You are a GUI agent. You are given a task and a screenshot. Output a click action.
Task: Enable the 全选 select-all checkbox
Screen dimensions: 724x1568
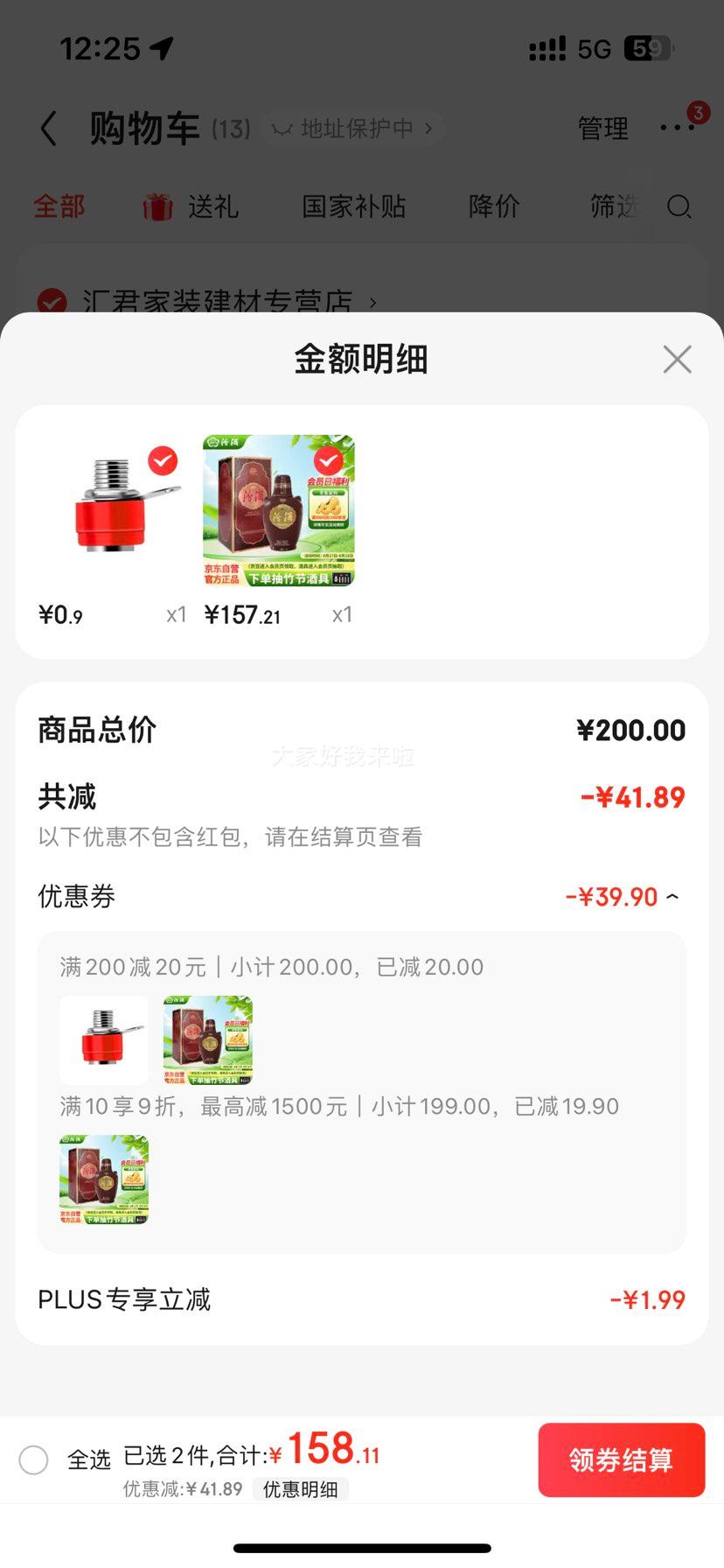(34, 1459)
